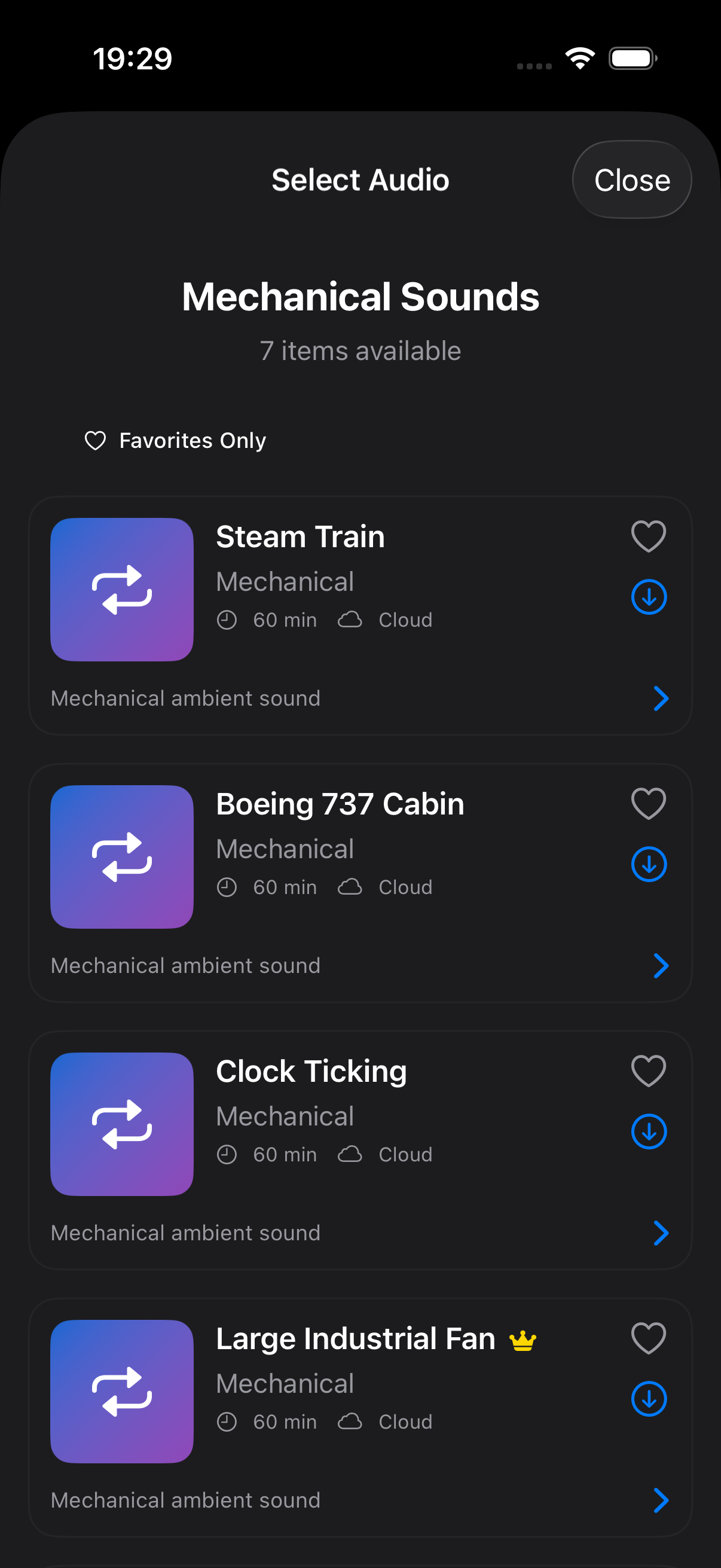Tap the clock duration icon on Boeing 737 Cabin

228,887
